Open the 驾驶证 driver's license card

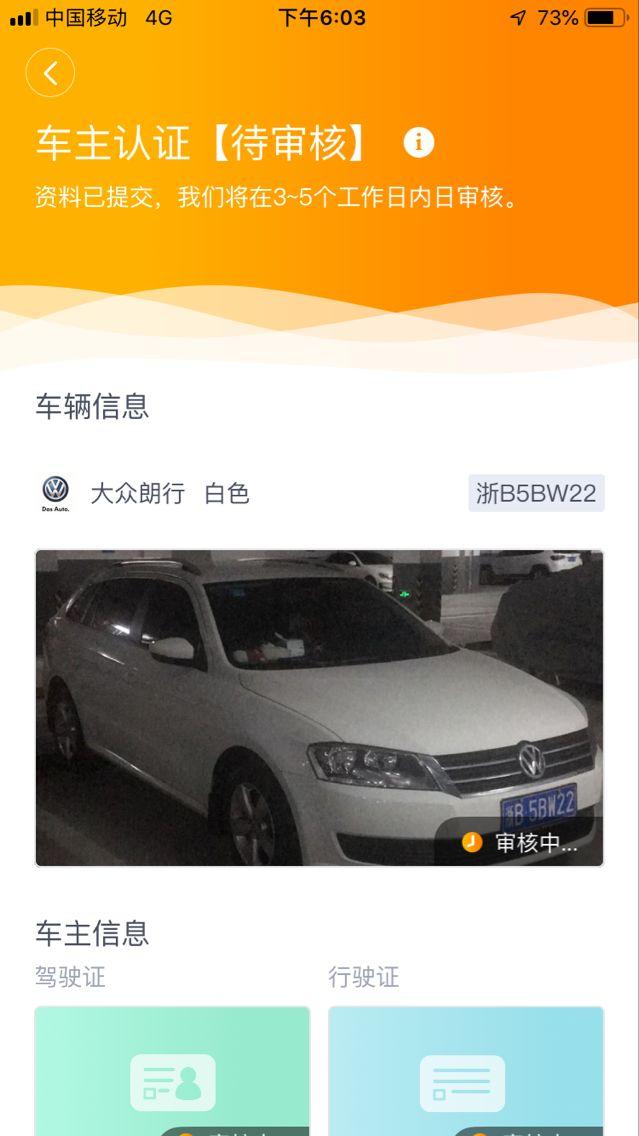coord(172,1072)
